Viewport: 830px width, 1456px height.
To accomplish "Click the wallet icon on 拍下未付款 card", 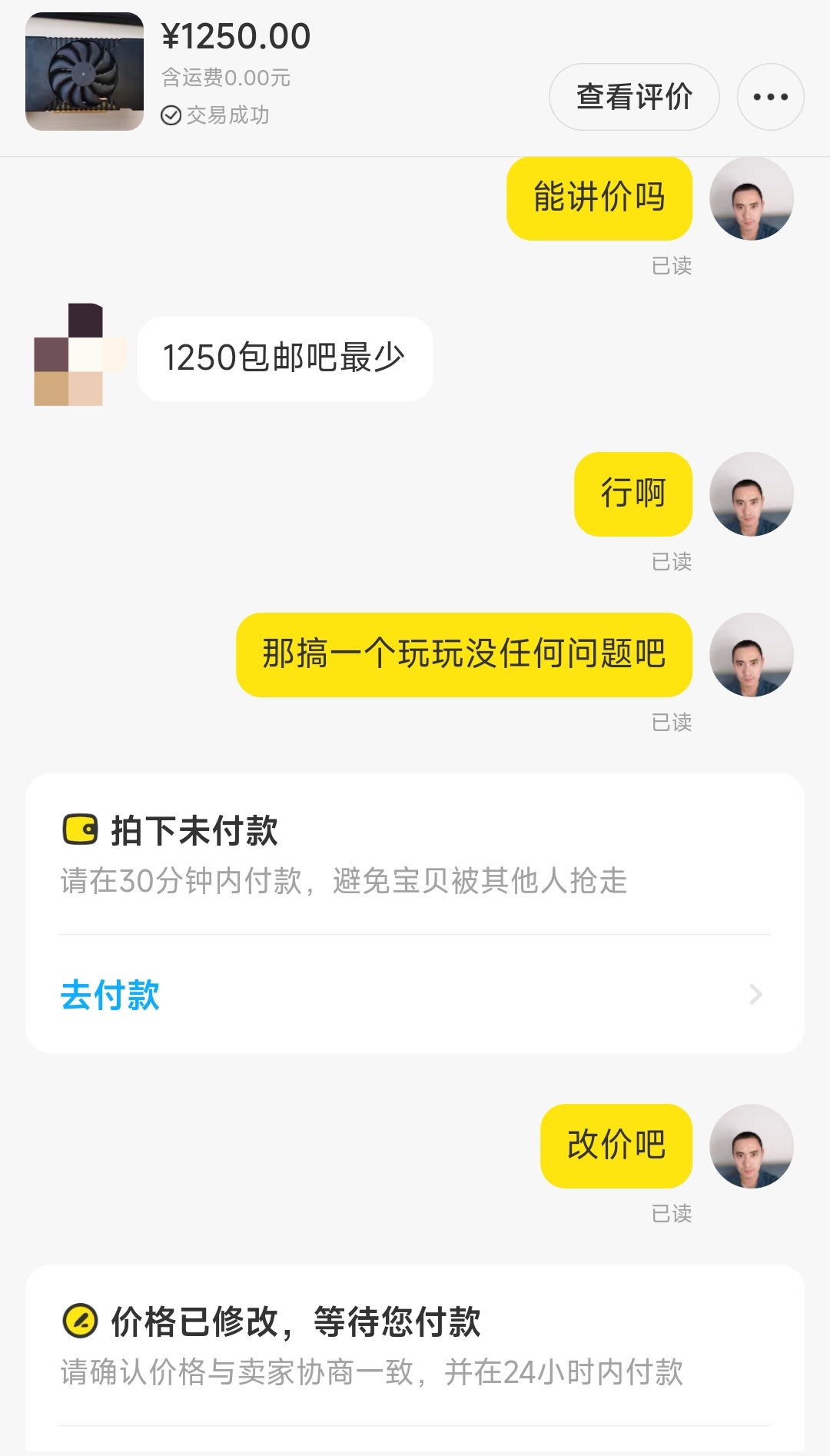I will (79, 829).
